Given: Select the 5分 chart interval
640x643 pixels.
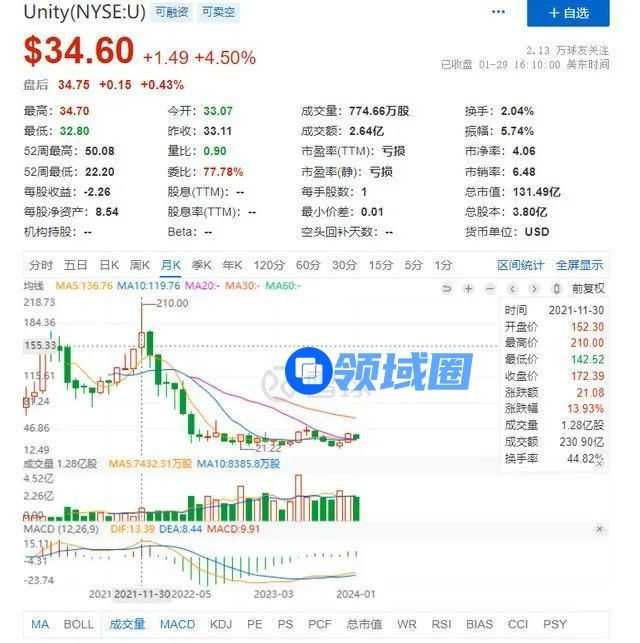Looking at the screenshot, I should 413,265.
